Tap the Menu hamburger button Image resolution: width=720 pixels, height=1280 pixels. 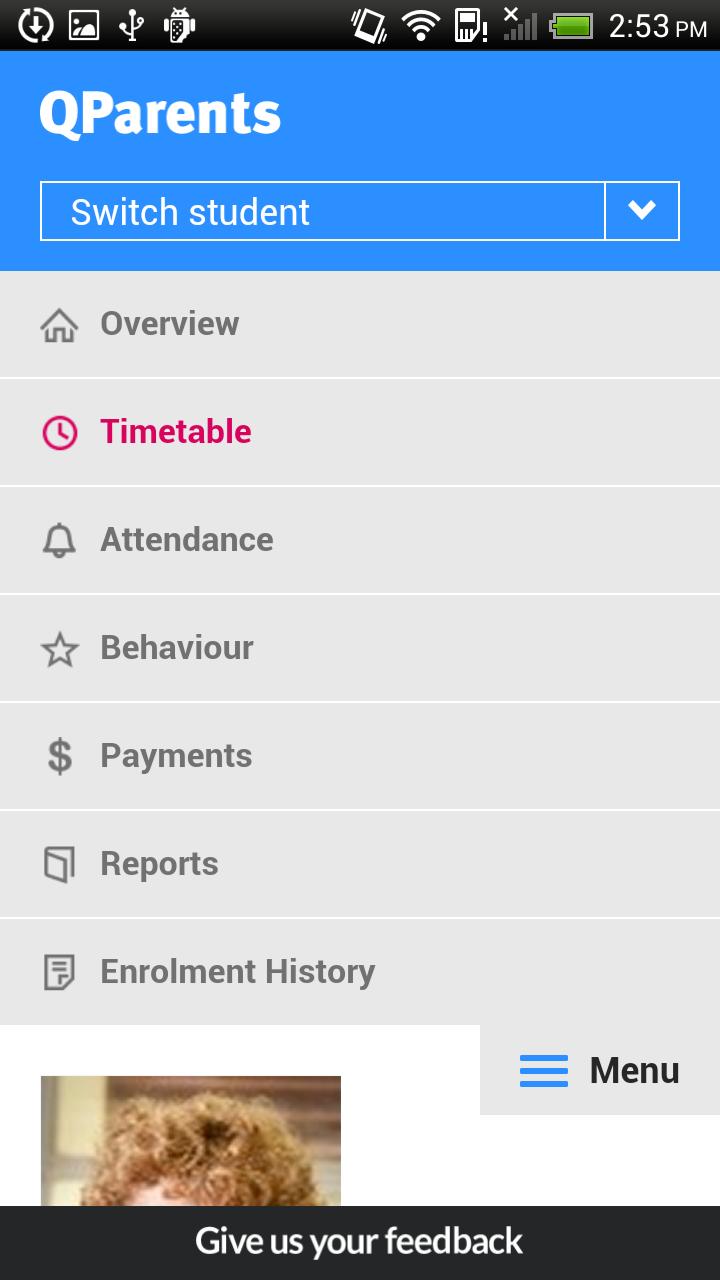pyautogui.click(x=600, y=1070)
